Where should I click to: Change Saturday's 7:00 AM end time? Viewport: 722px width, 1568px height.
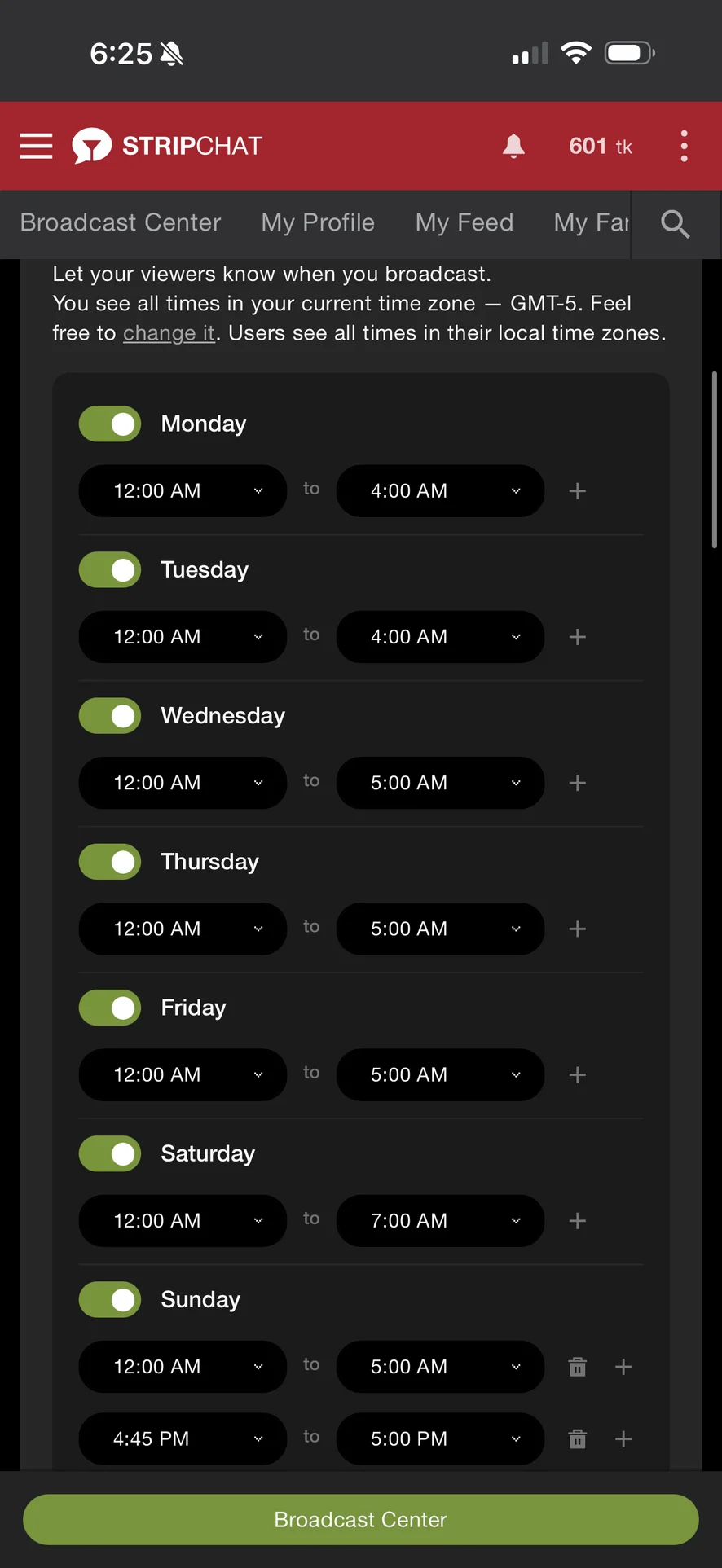(440, 1221)
